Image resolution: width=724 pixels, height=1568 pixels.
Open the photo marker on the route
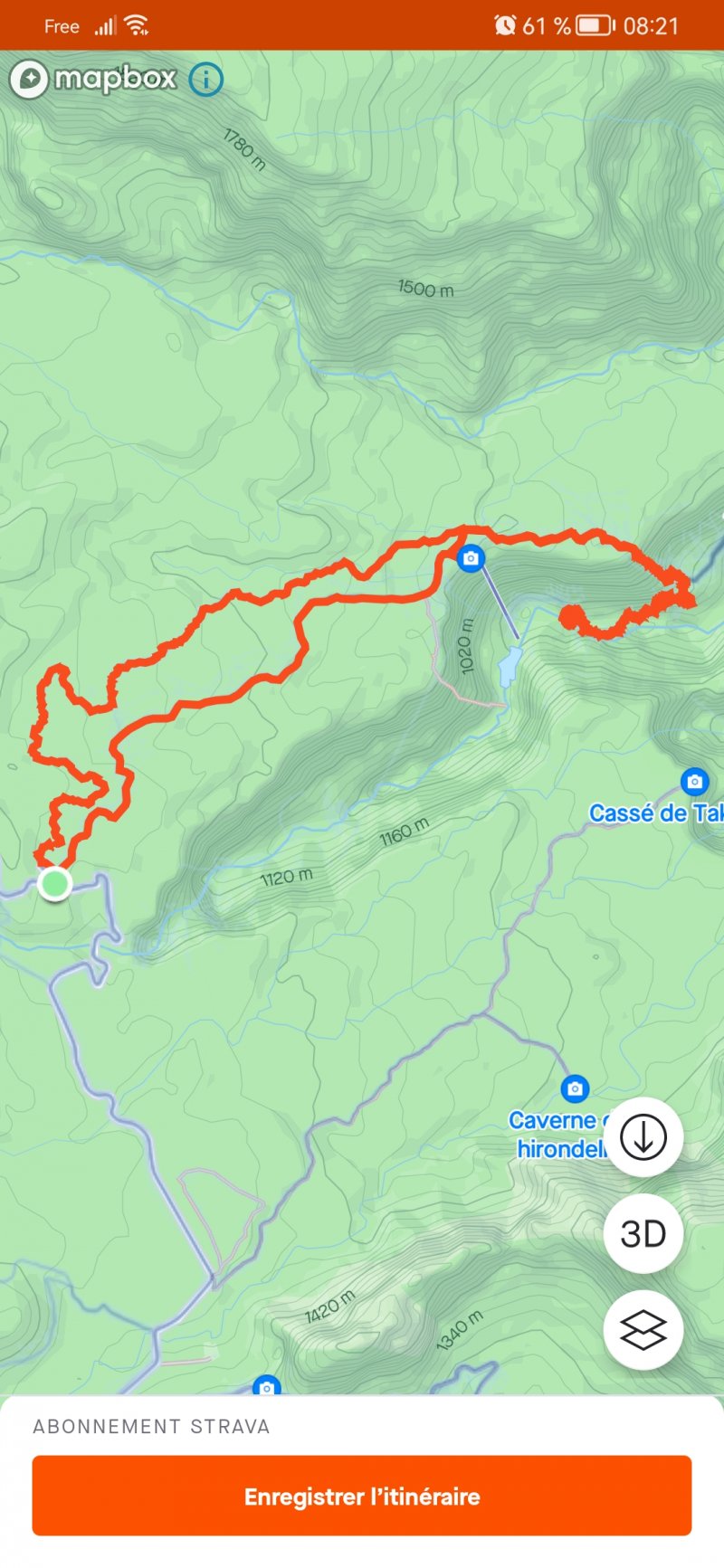[470, 558]
